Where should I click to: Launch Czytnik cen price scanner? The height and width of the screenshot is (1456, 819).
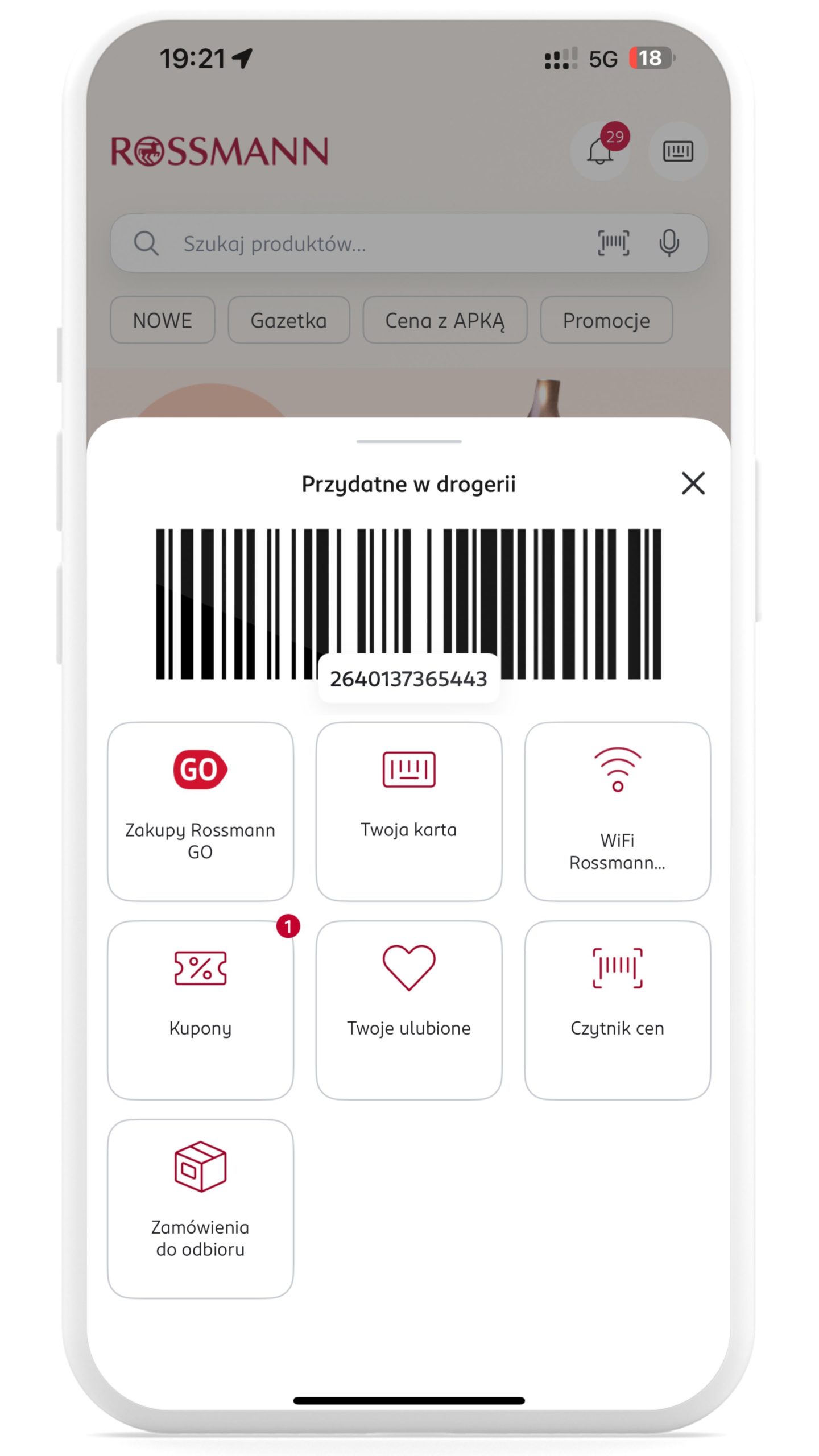(x=617, y=1010)
